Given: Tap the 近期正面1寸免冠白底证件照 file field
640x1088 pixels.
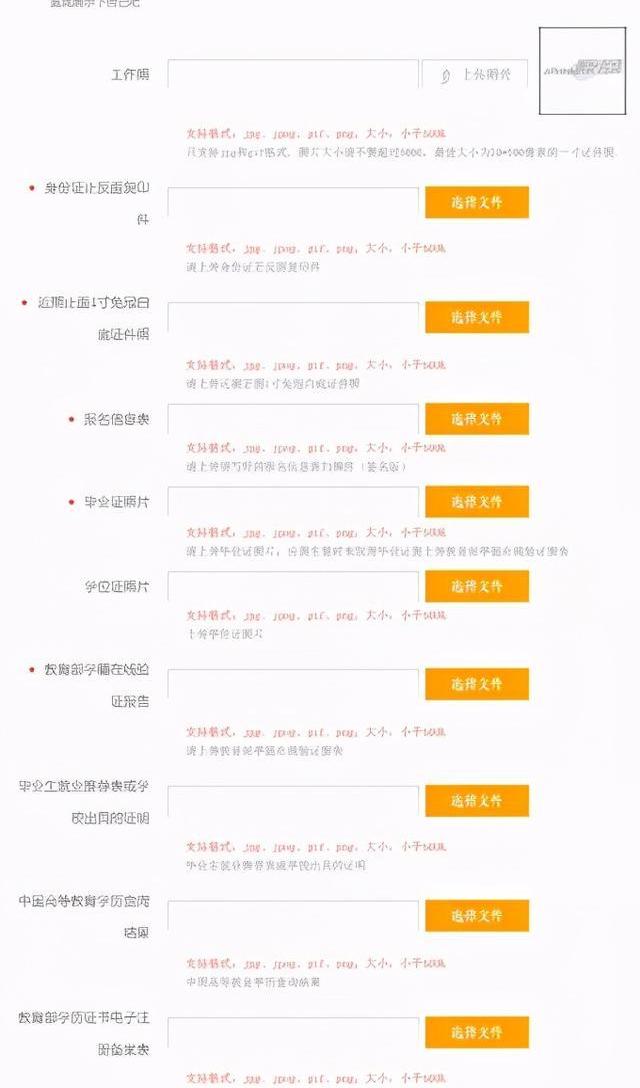Looking at the screenshot, I should pos(293,317).
